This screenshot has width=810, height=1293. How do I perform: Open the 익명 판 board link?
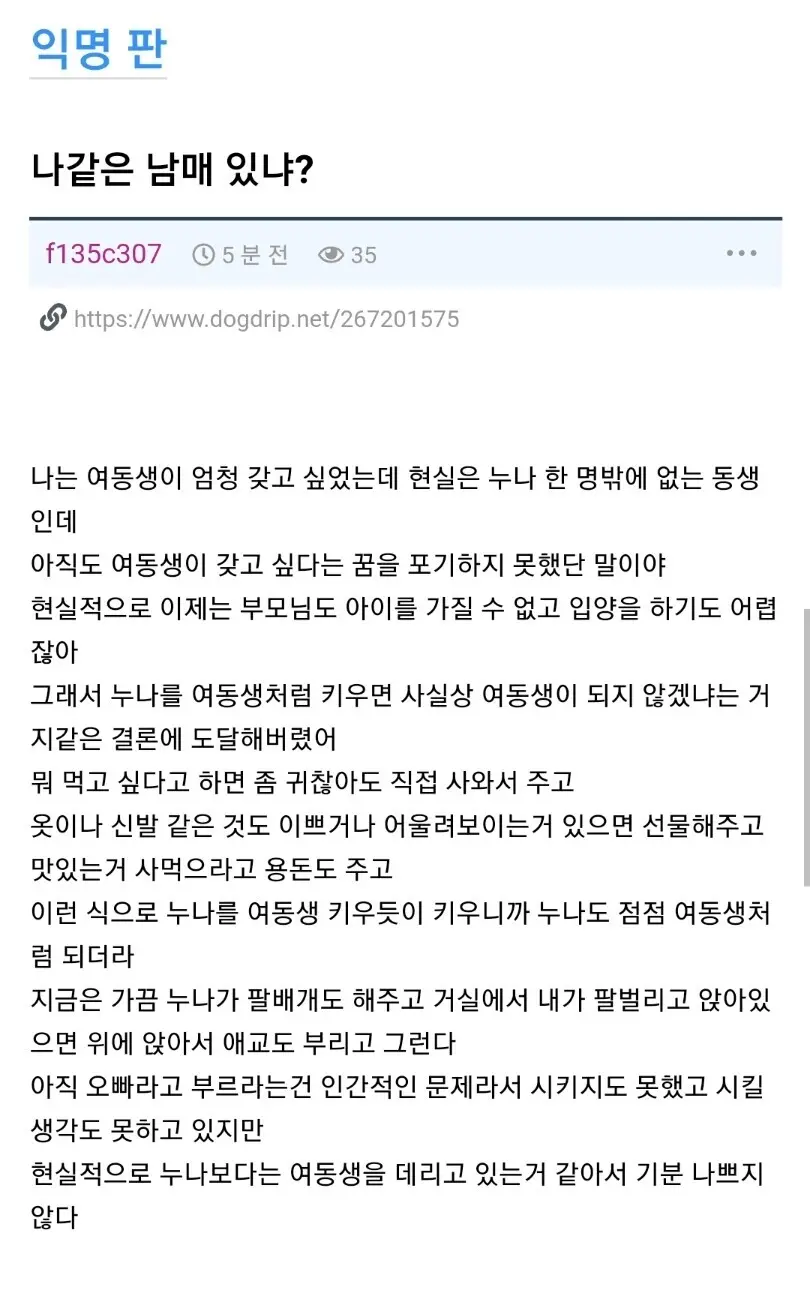[x=98, y=47]
